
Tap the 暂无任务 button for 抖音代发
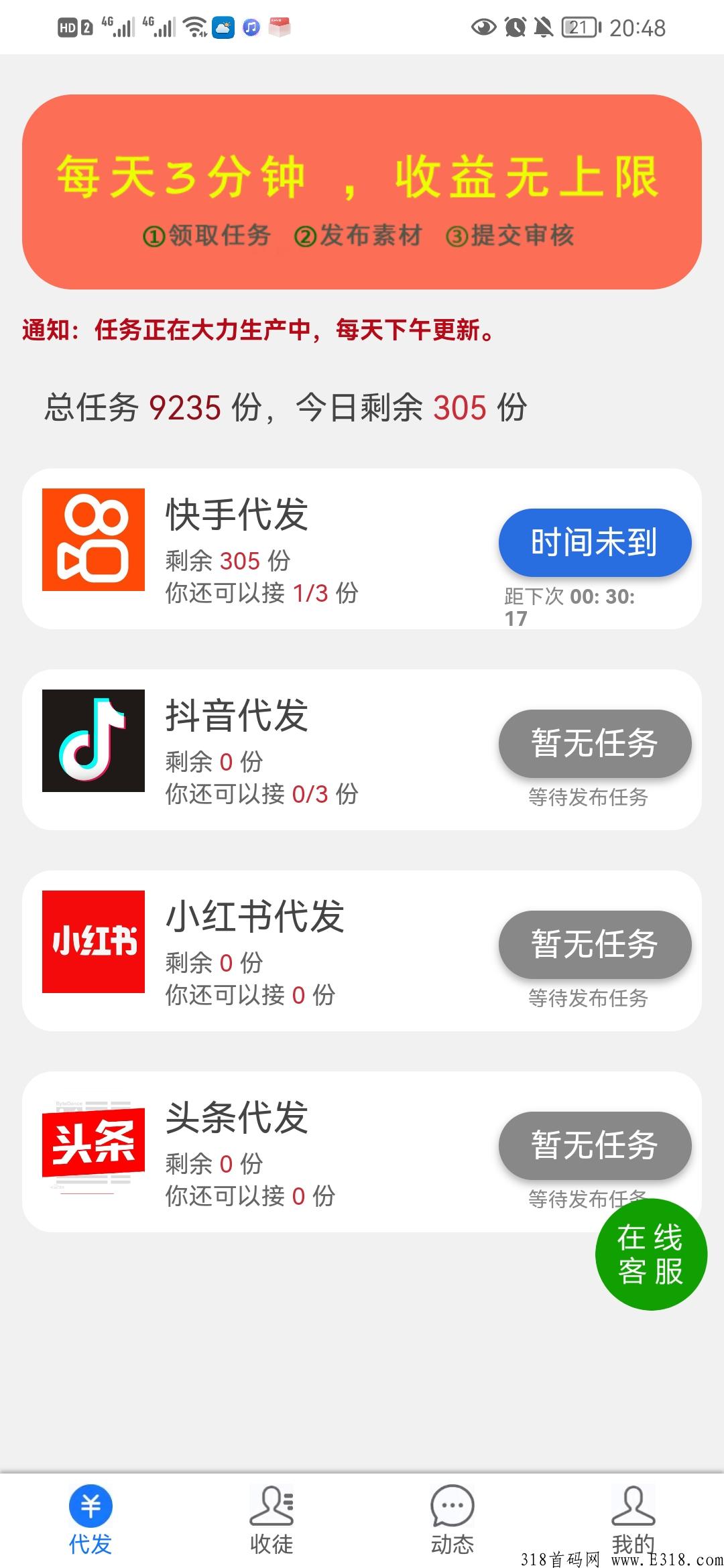point(595,744)
